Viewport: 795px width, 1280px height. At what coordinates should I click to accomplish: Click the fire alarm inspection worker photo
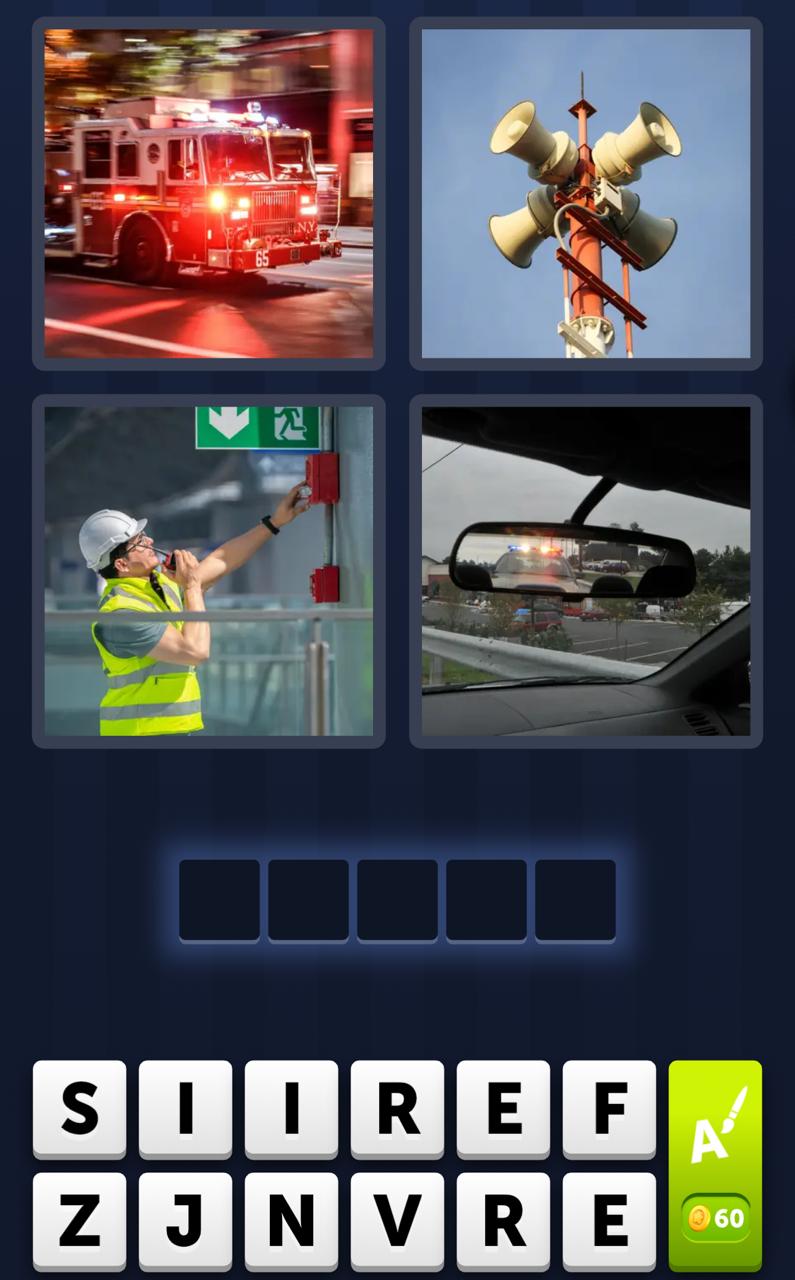click(207, 570)
